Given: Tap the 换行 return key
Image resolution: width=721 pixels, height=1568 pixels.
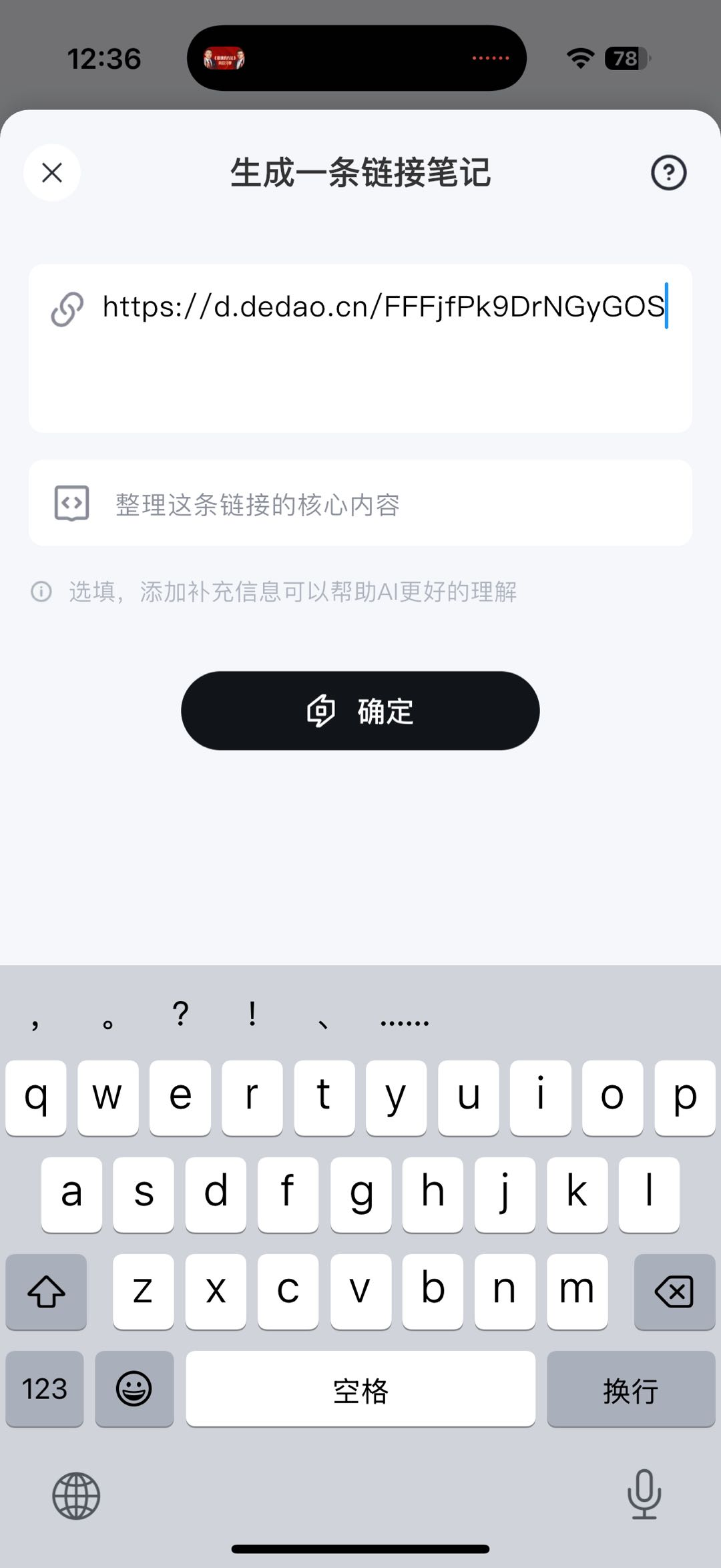Looking at the screenshot, I should [x=630, y=1389].
